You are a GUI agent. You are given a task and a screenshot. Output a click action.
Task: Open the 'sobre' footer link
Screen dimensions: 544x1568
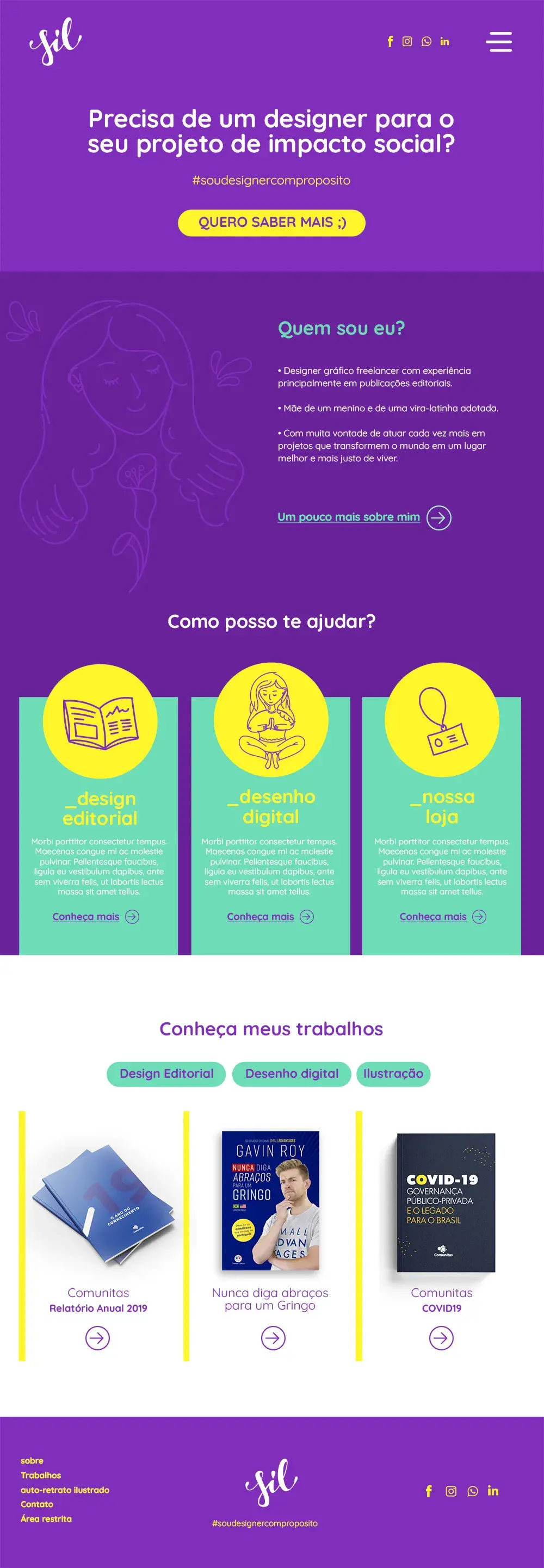point(32,1460)
